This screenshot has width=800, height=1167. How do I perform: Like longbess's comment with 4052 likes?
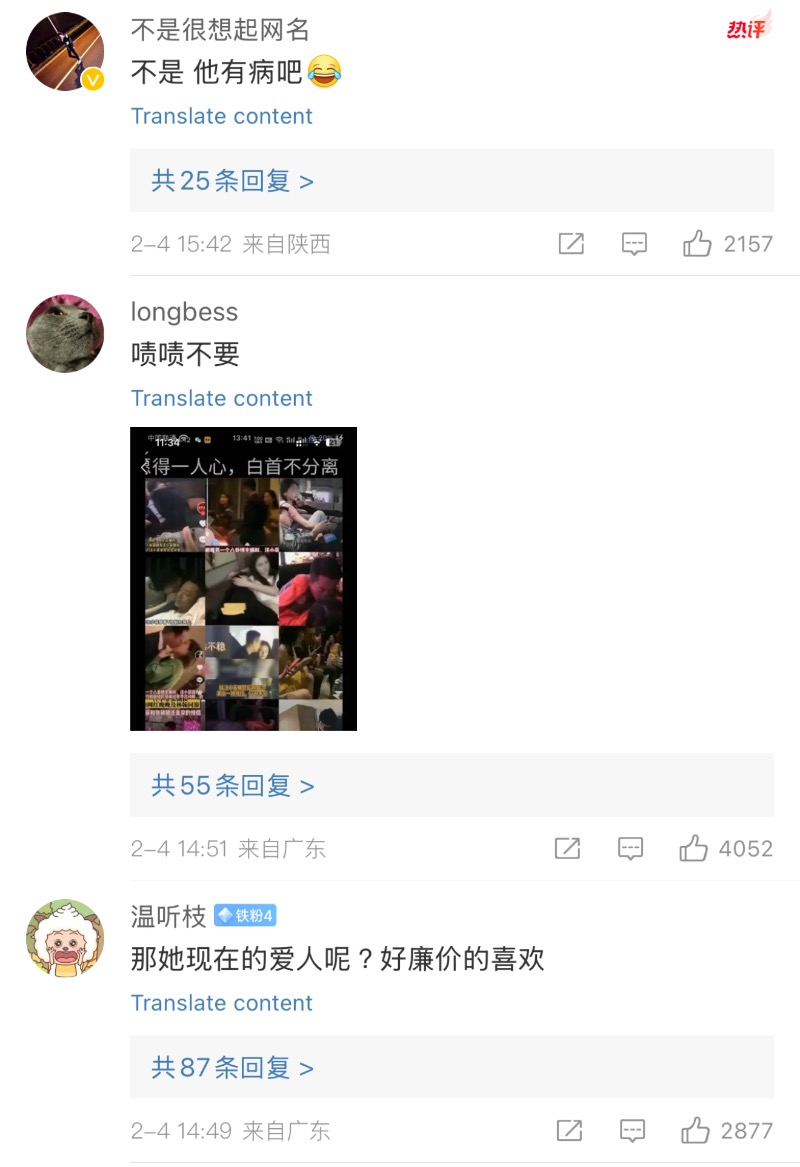(x=693, y=849)
